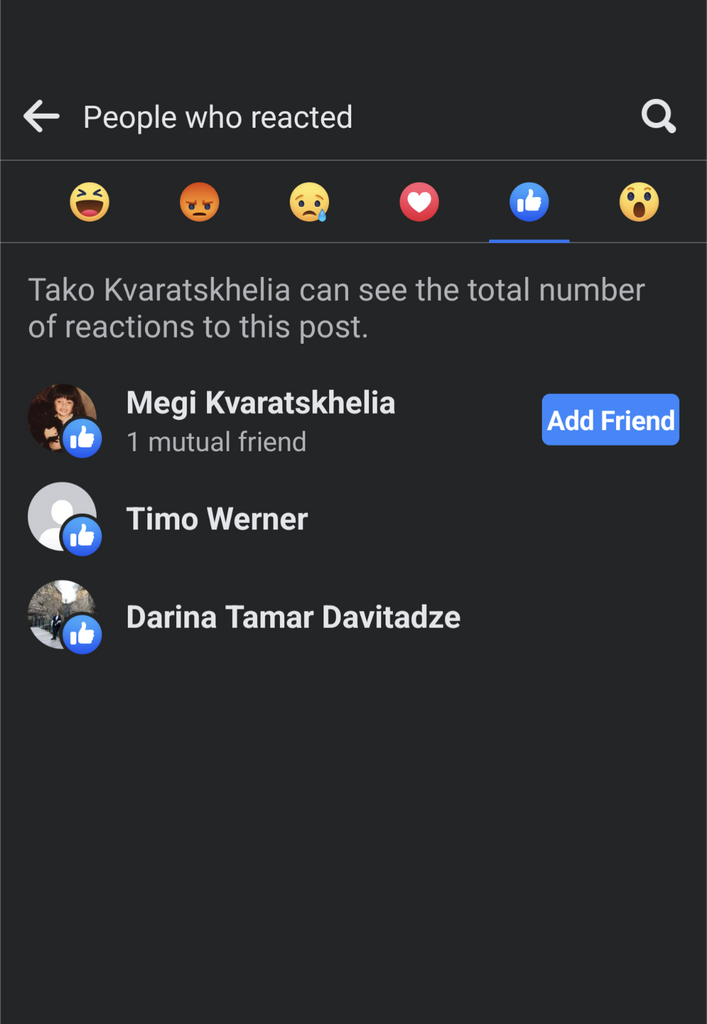Open Megi Kvaratskhelia's profile
Viewport: 707px width, 1024px height.
(x=260, y=404)
